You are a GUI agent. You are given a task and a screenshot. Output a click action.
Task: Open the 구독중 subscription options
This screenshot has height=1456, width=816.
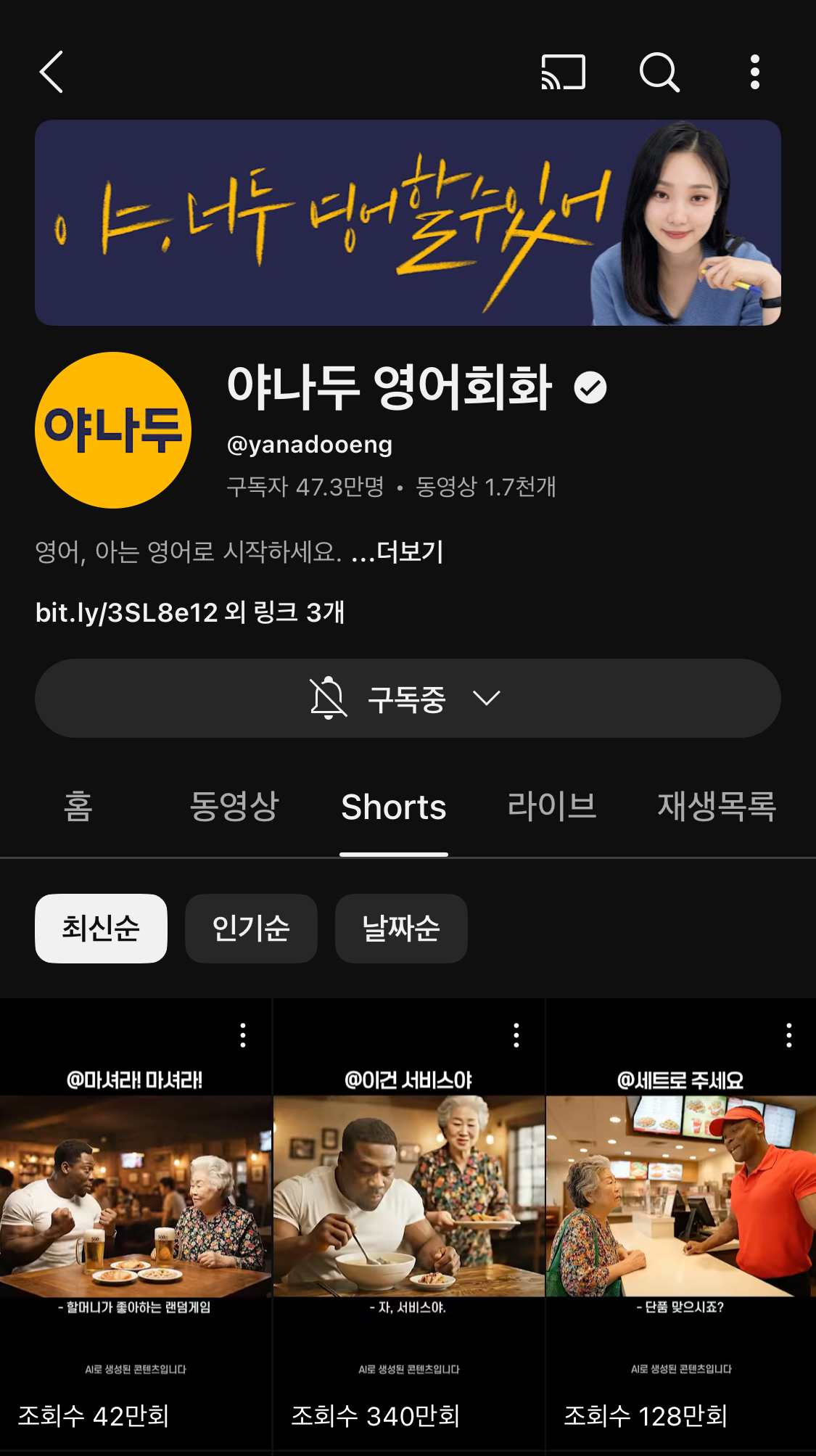pyautogui.click(x=408, y=699)
